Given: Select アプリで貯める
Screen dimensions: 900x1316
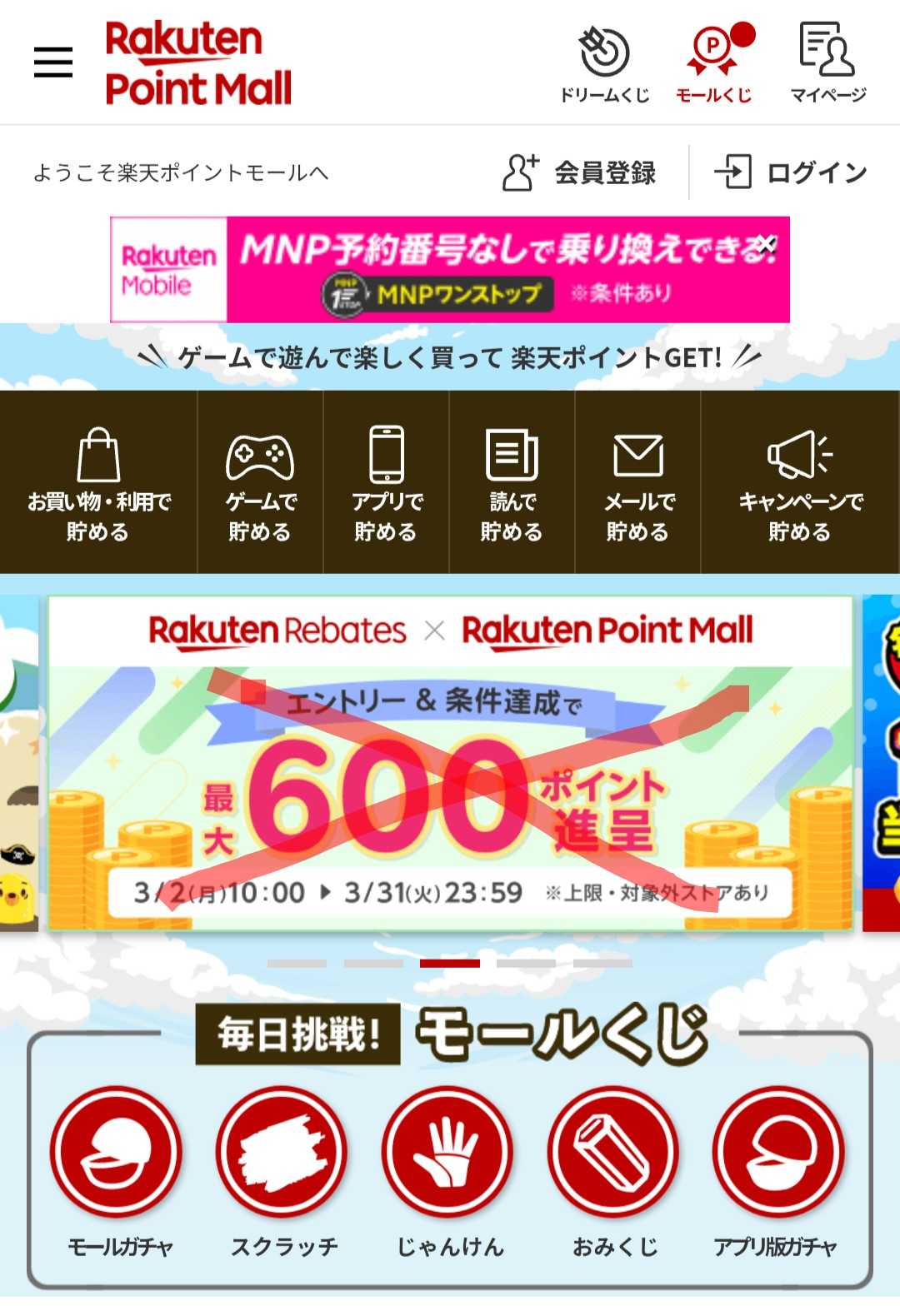Looking at the screenshot, I should pyautogui.click(x=387, y=481).
